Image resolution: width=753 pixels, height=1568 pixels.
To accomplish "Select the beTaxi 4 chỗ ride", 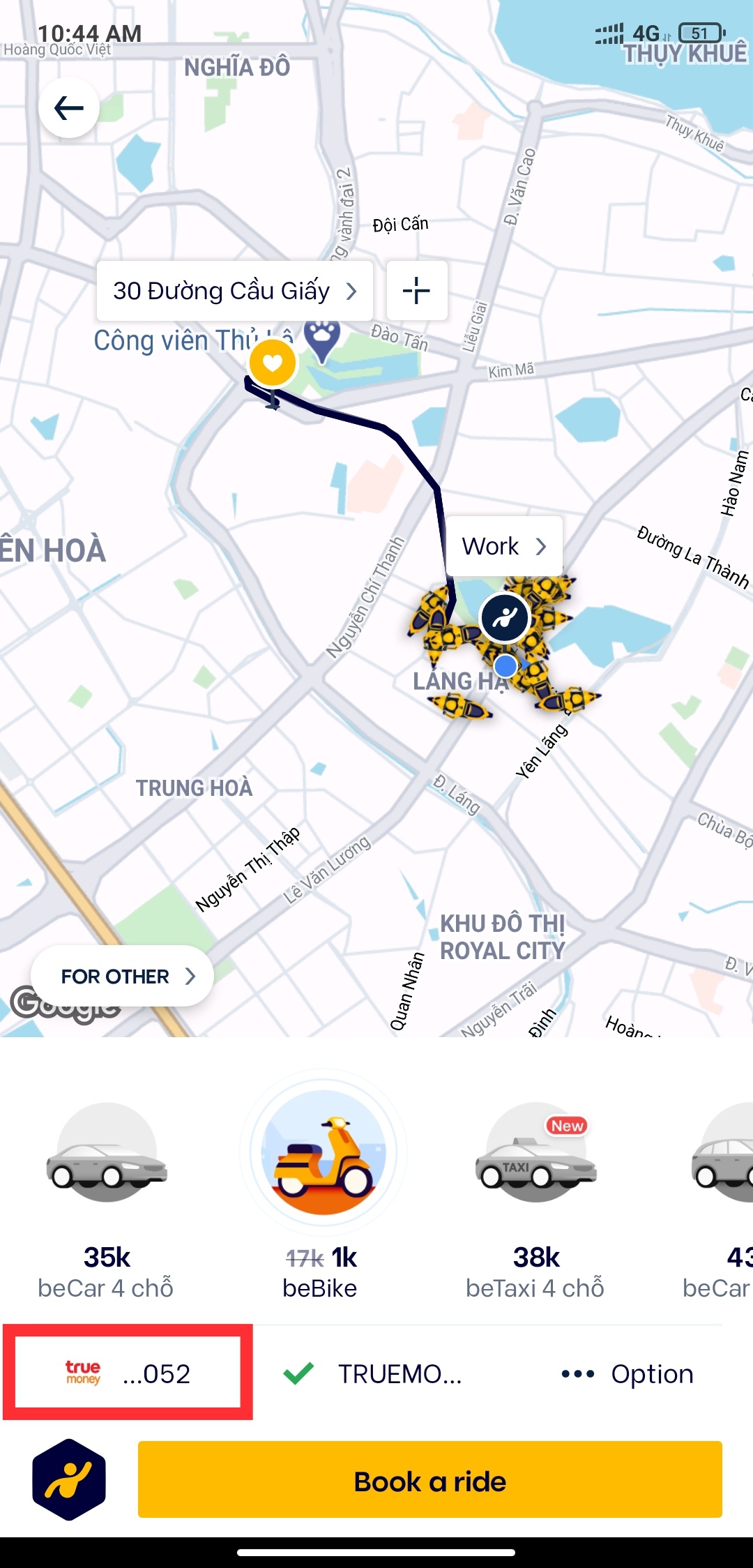I will [x=535, y=1198].
